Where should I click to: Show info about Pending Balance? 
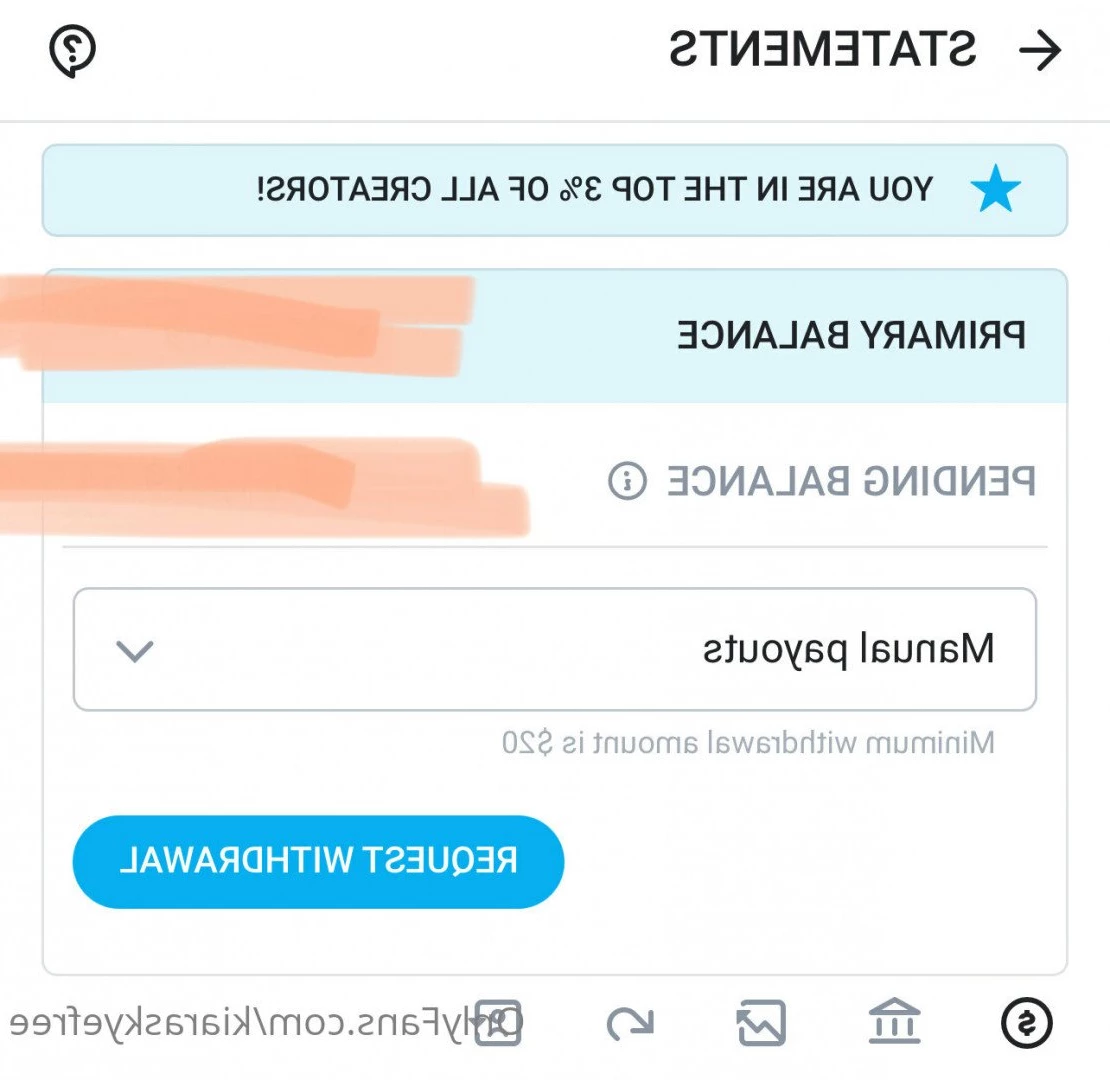[627, 481]
